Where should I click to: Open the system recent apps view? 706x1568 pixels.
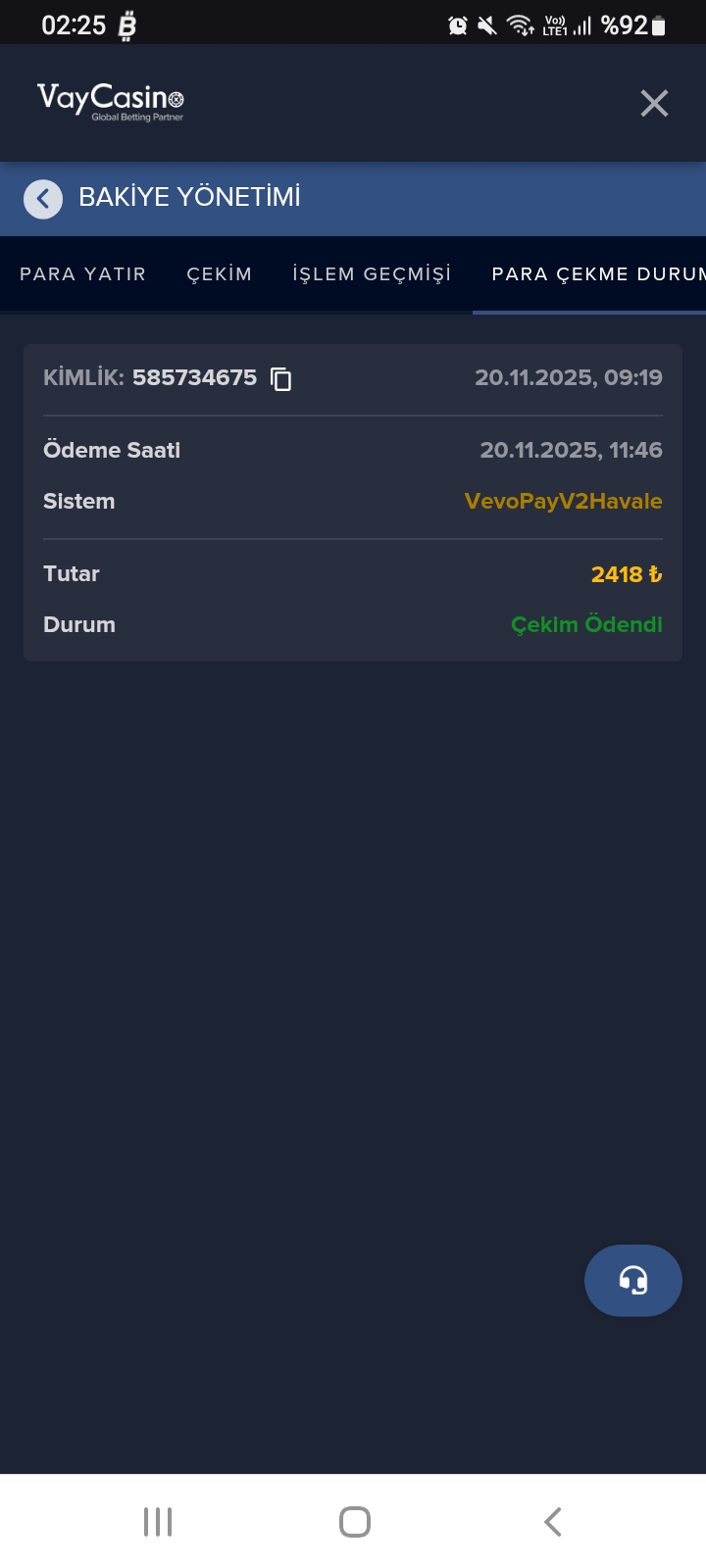click(x=158, y=1522)
